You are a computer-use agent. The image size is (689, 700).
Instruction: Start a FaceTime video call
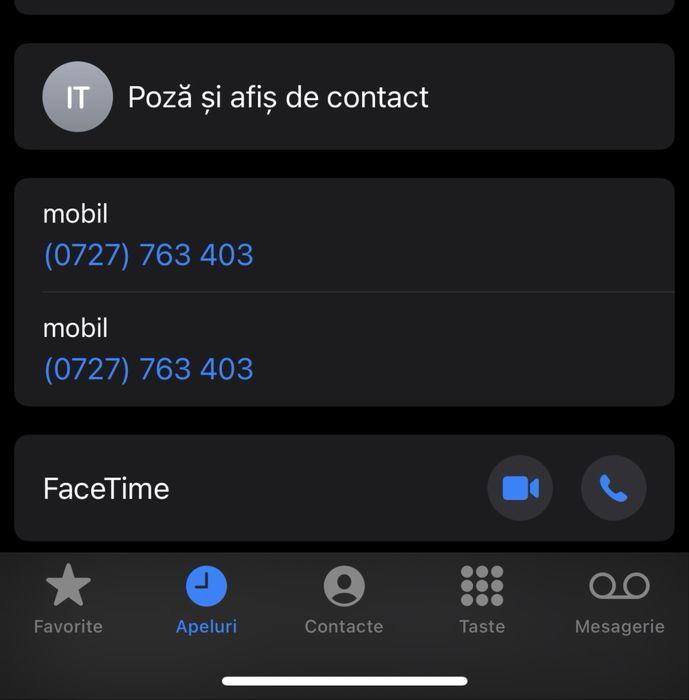pyautogui.click(x=520, y=488)
